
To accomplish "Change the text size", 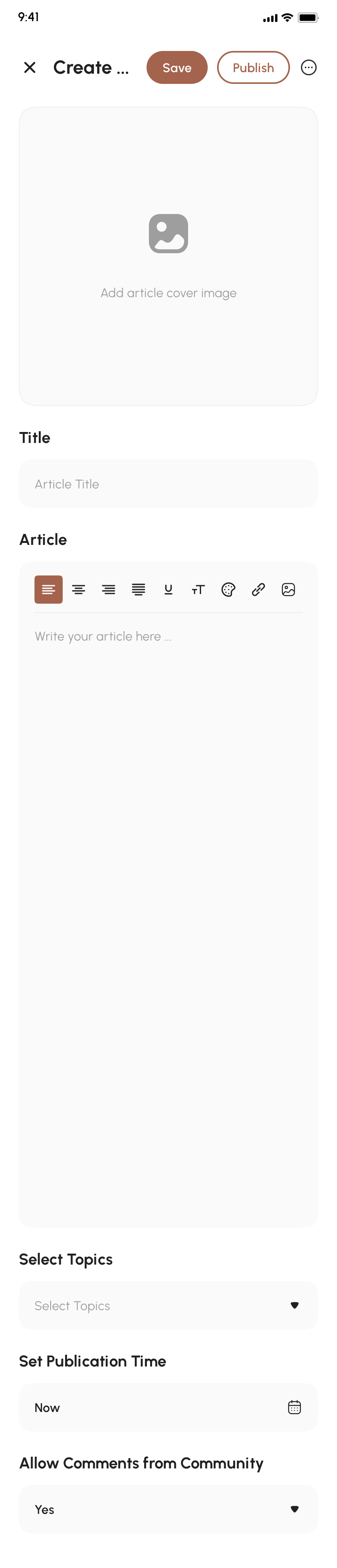I will (198, 589).
